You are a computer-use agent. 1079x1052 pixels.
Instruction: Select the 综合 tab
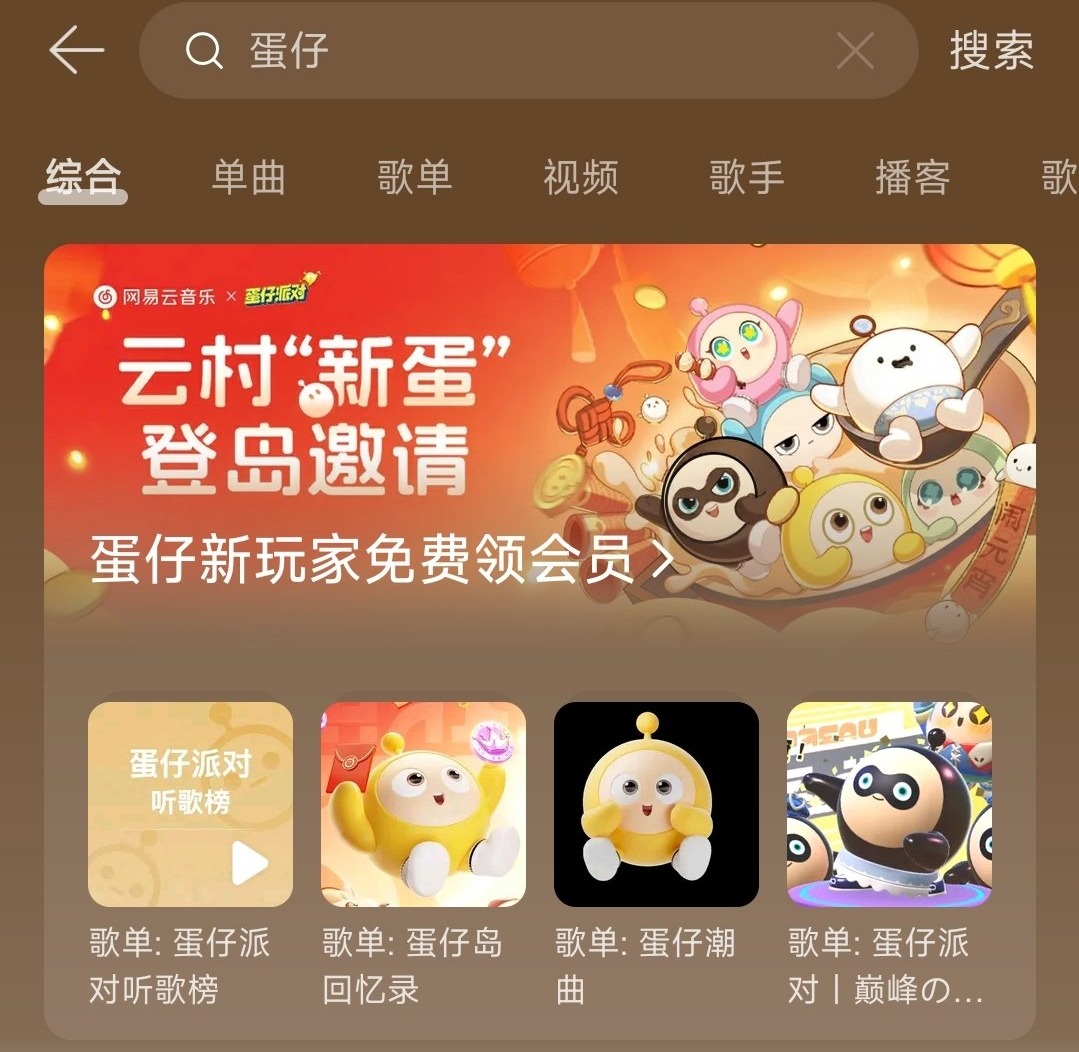pos(83,177)
